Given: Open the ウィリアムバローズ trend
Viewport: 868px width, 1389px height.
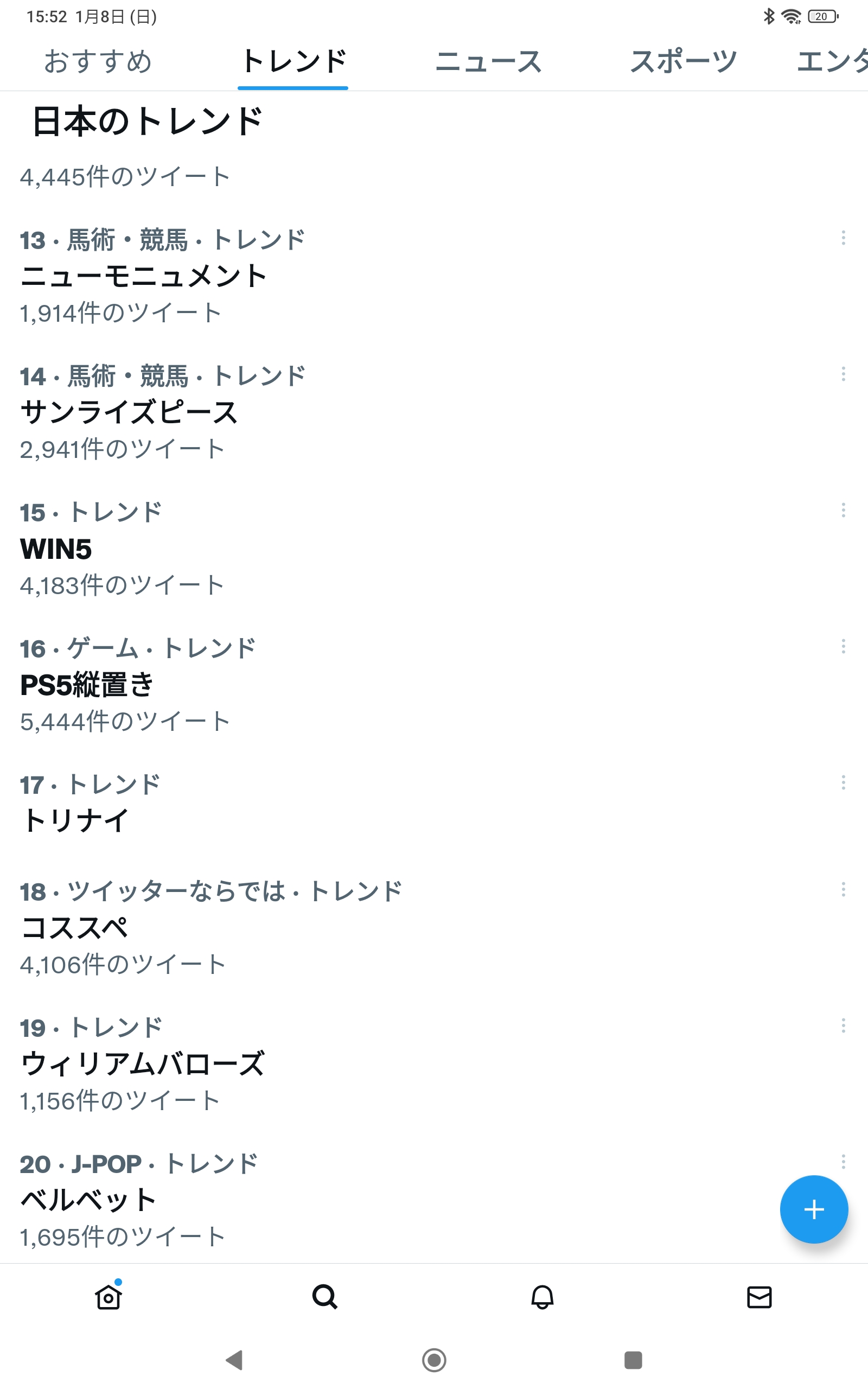Looking at the screenshot, I should click(142, 1063).
